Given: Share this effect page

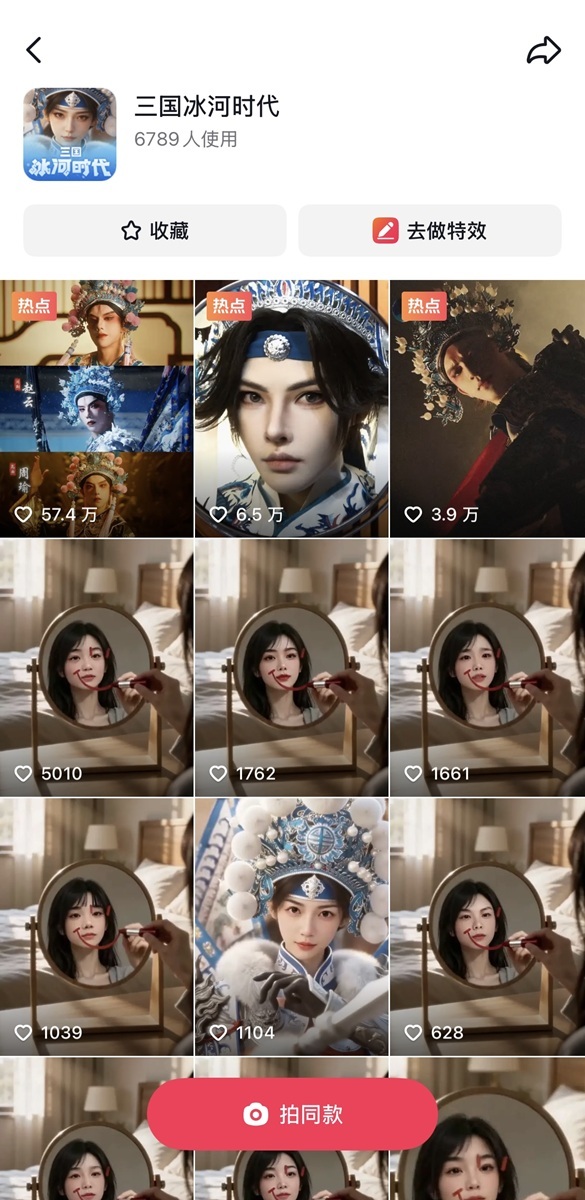Looking at the screenshot, I should (x=544, y=50).
